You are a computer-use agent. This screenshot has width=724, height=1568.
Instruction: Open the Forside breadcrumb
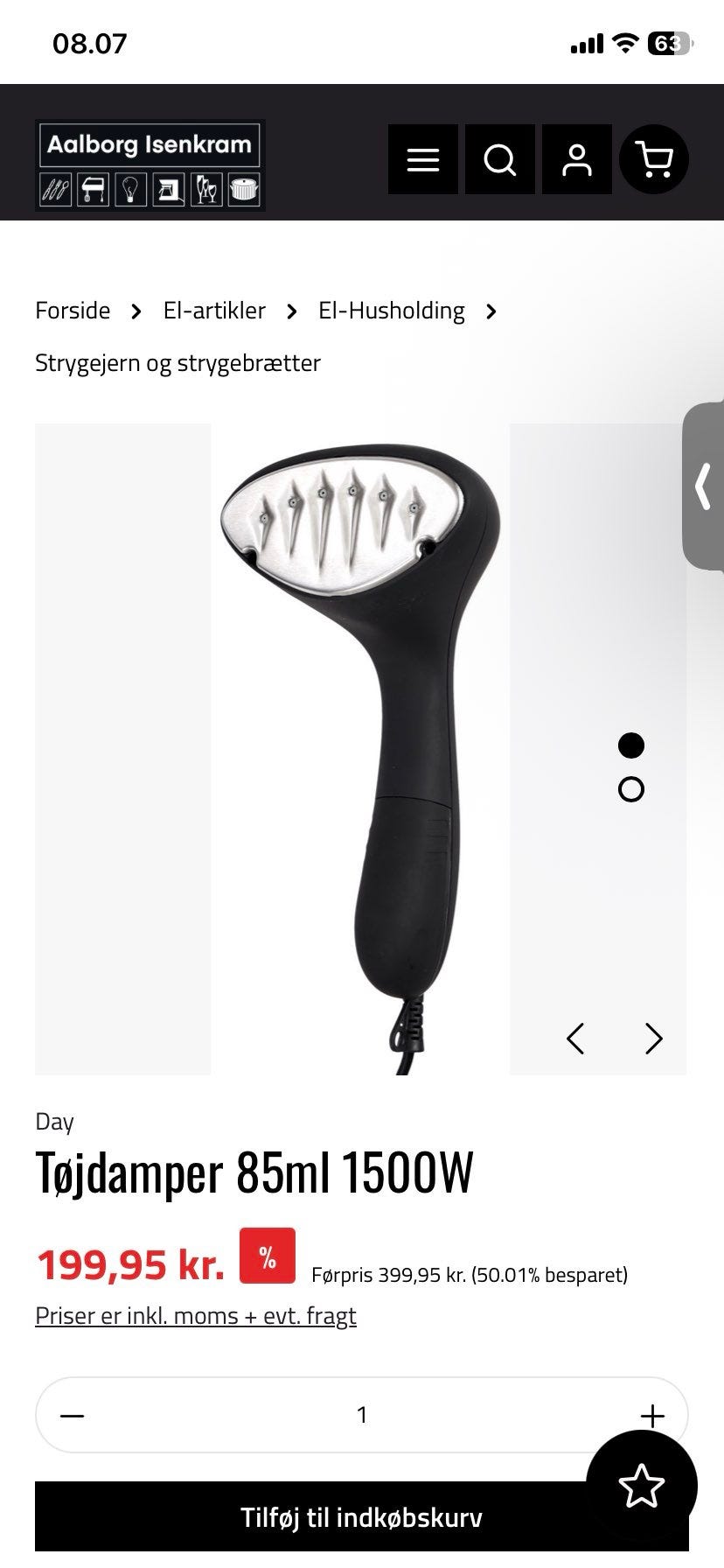tap(73, 311)
